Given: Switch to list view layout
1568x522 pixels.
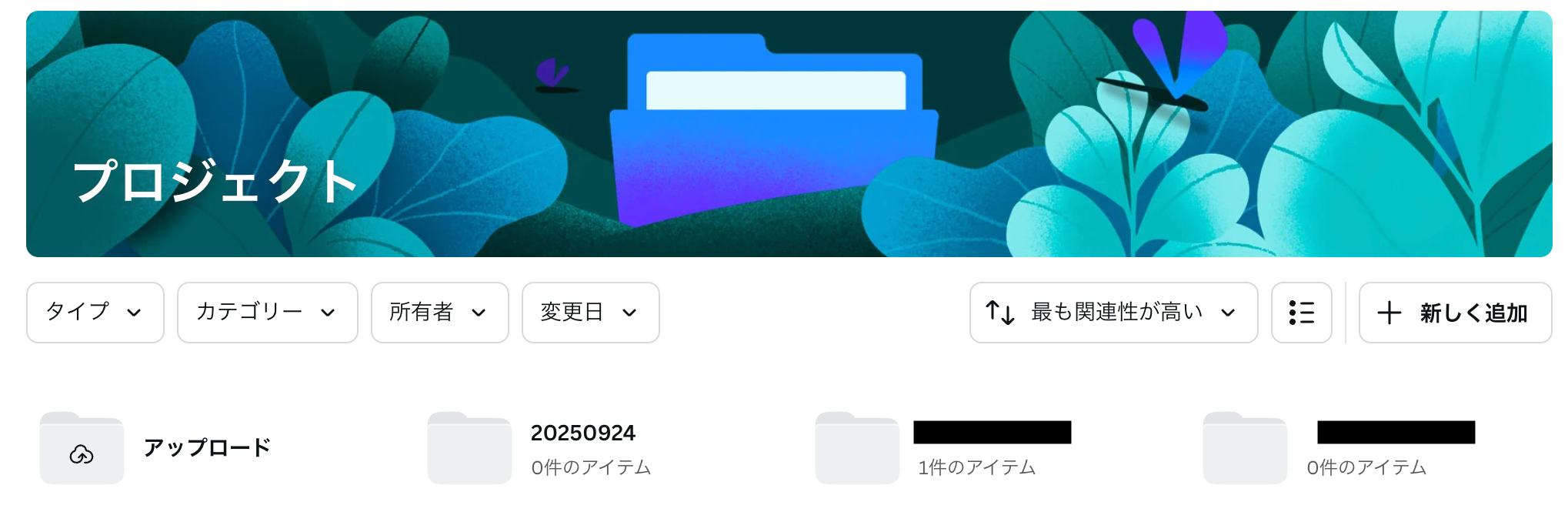Looking at the screenshot, I should click(x=1301, y=313).
